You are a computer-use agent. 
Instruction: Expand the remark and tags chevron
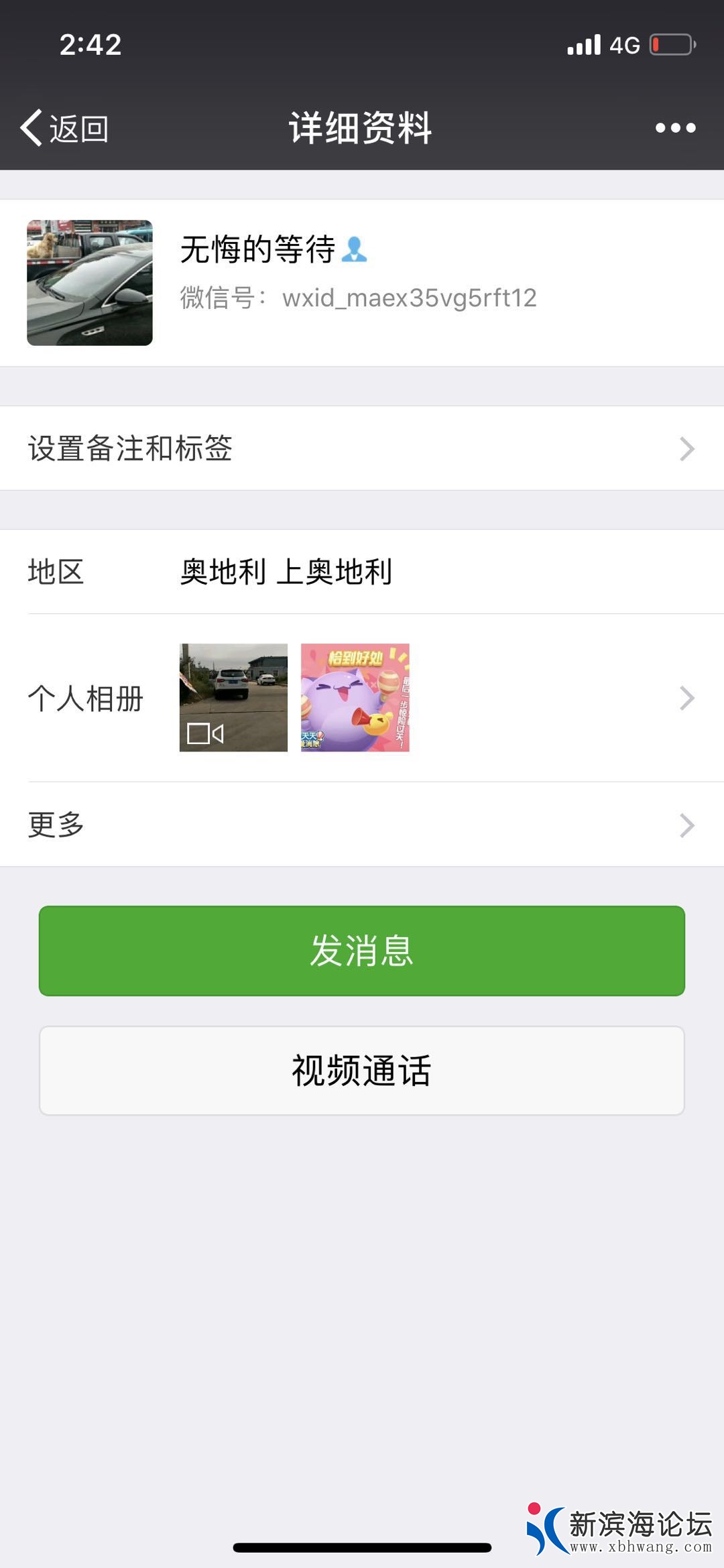[686, 450]
